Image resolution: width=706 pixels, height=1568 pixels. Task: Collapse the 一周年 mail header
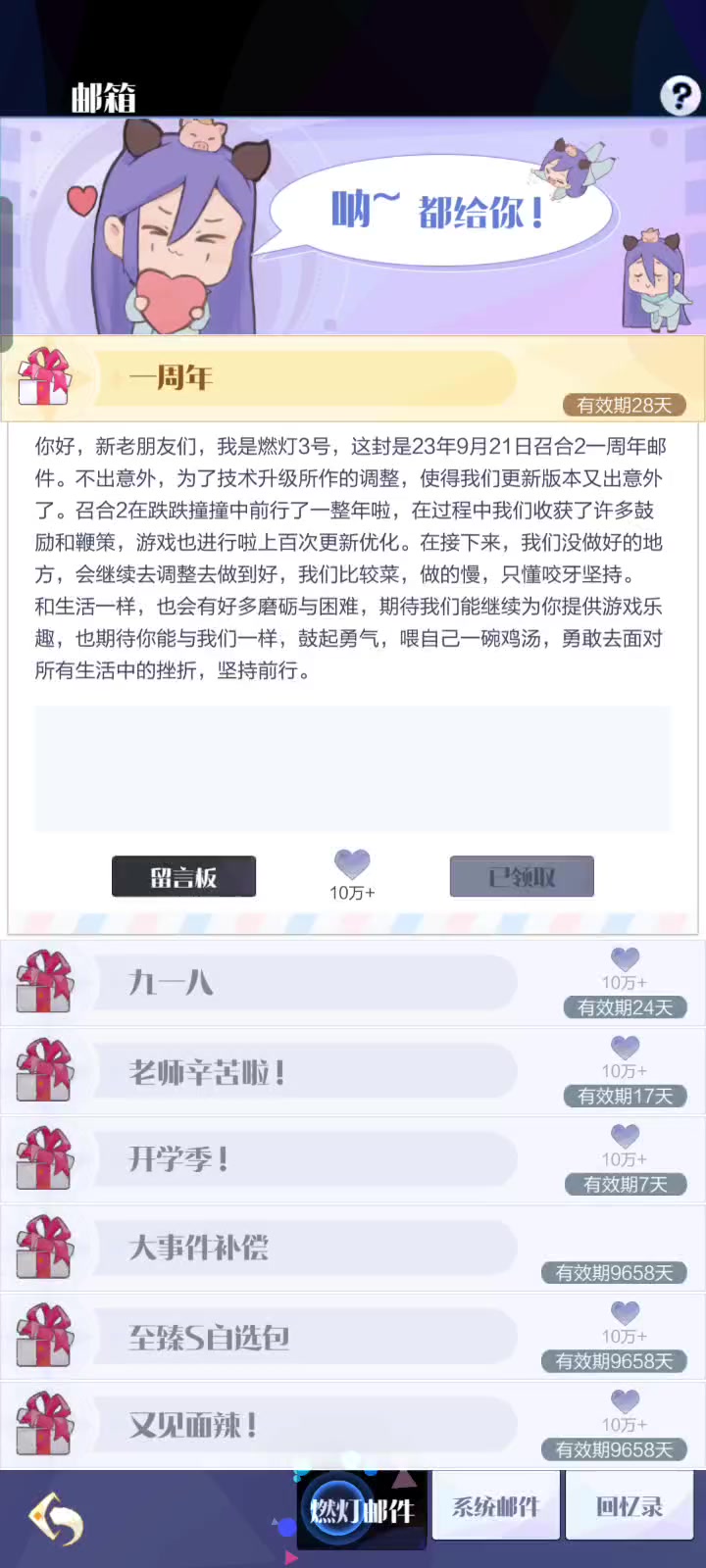[x=353, y=378]
